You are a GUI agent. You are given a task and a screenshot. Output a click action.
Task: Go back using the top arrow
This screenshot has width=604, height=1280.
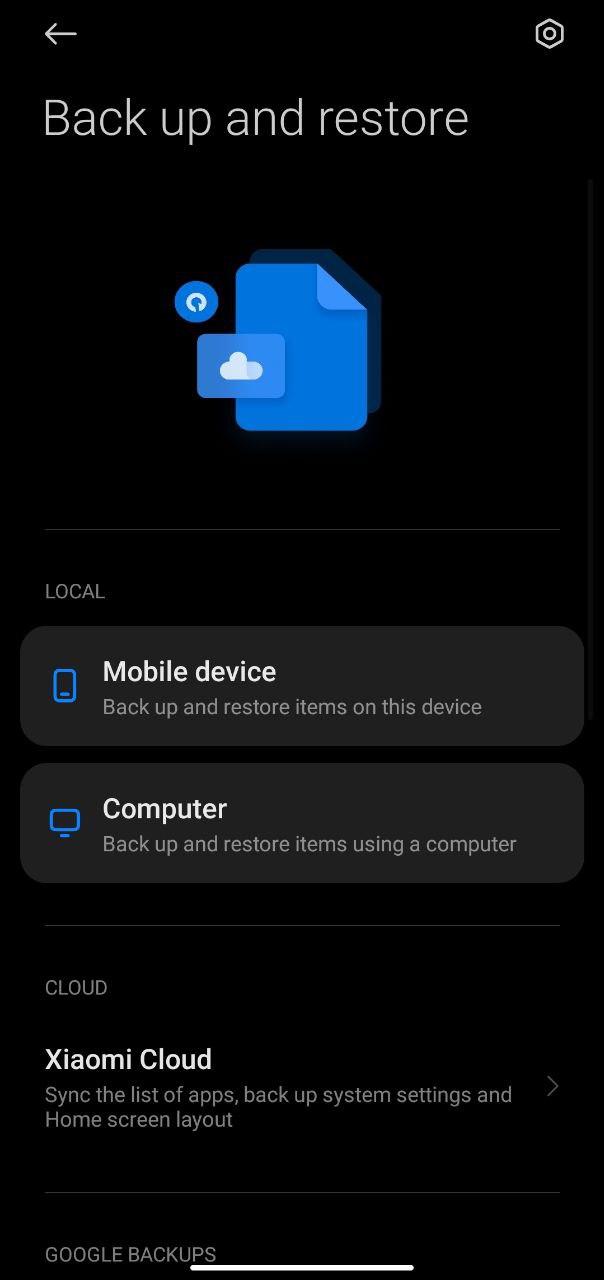(x=60, y=34)
